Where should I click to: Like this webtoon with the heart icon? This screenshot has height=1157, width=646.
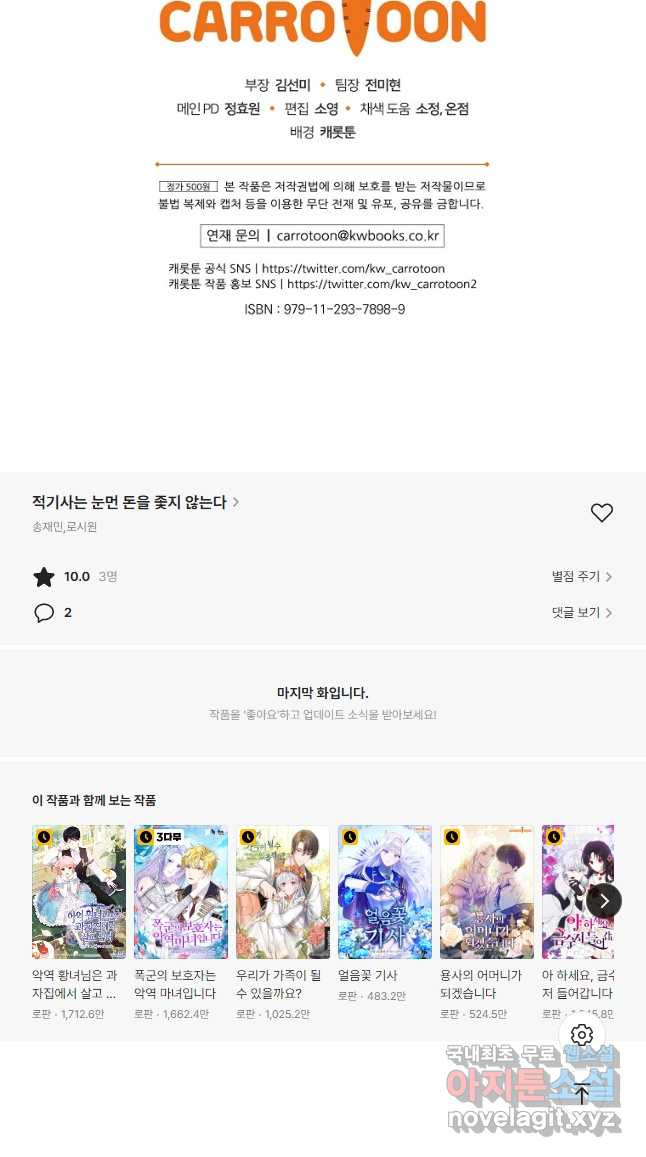pyautogui.click(x=601, y=513)
